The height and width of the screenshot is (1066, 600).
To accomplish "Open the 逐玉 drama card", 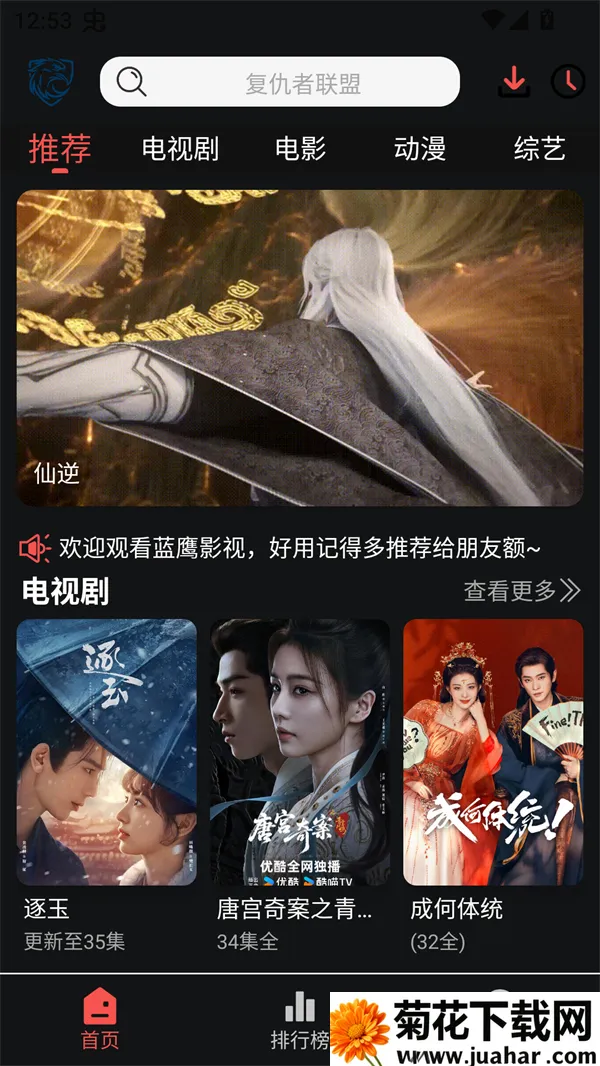I will [x=106, y=752].
